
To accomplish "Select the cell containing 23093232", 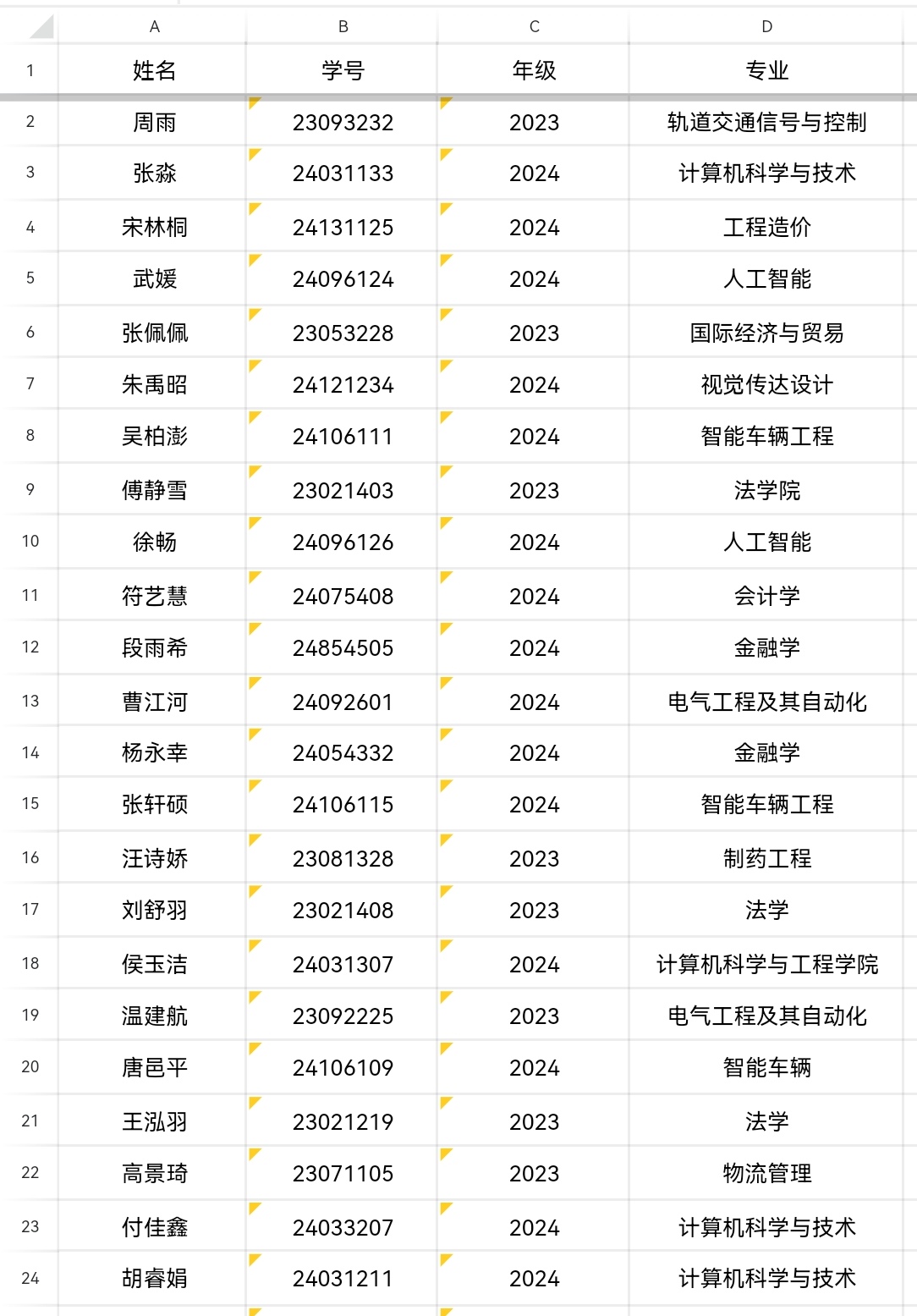I will 343,123.
